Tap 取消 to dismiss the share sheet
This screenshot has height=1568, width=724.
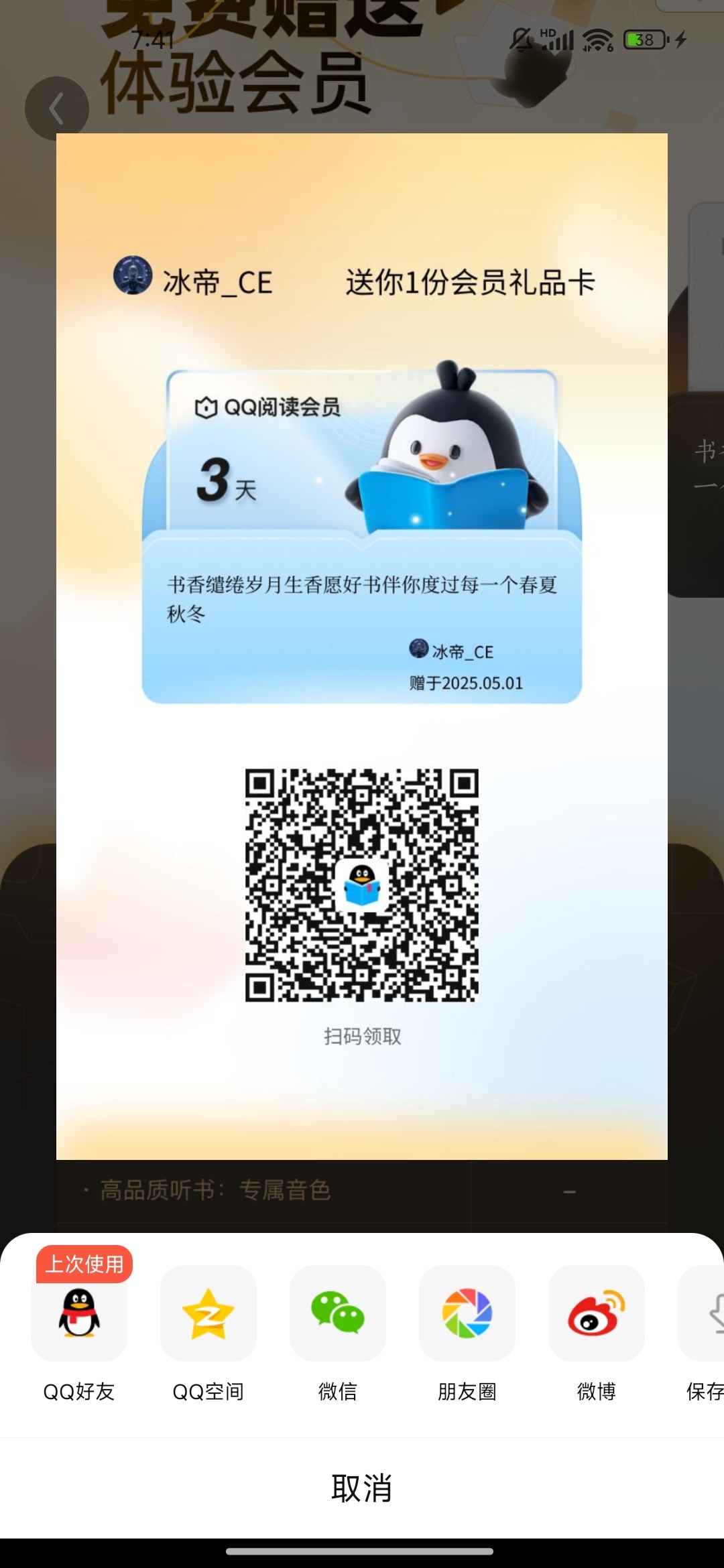tap(362, 1488)
